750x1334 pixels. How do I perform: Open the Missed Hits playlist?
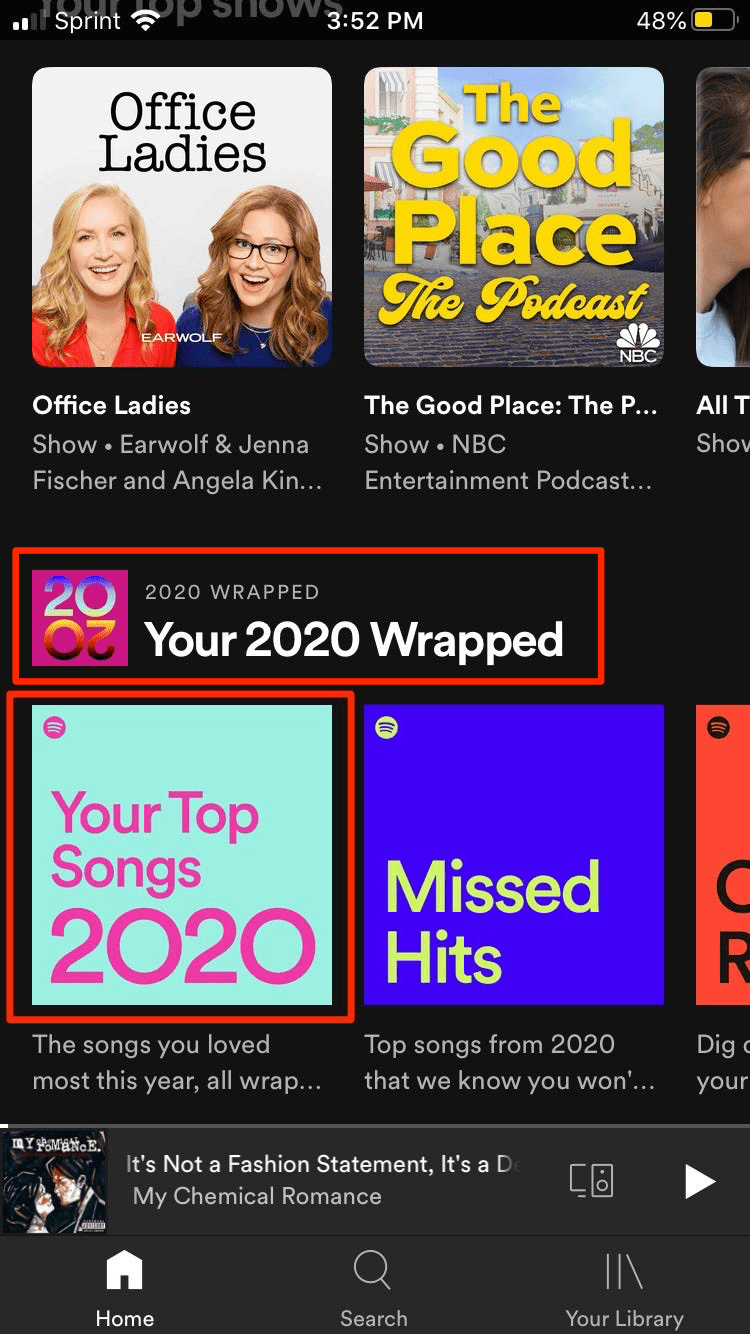tap(514, 855)
